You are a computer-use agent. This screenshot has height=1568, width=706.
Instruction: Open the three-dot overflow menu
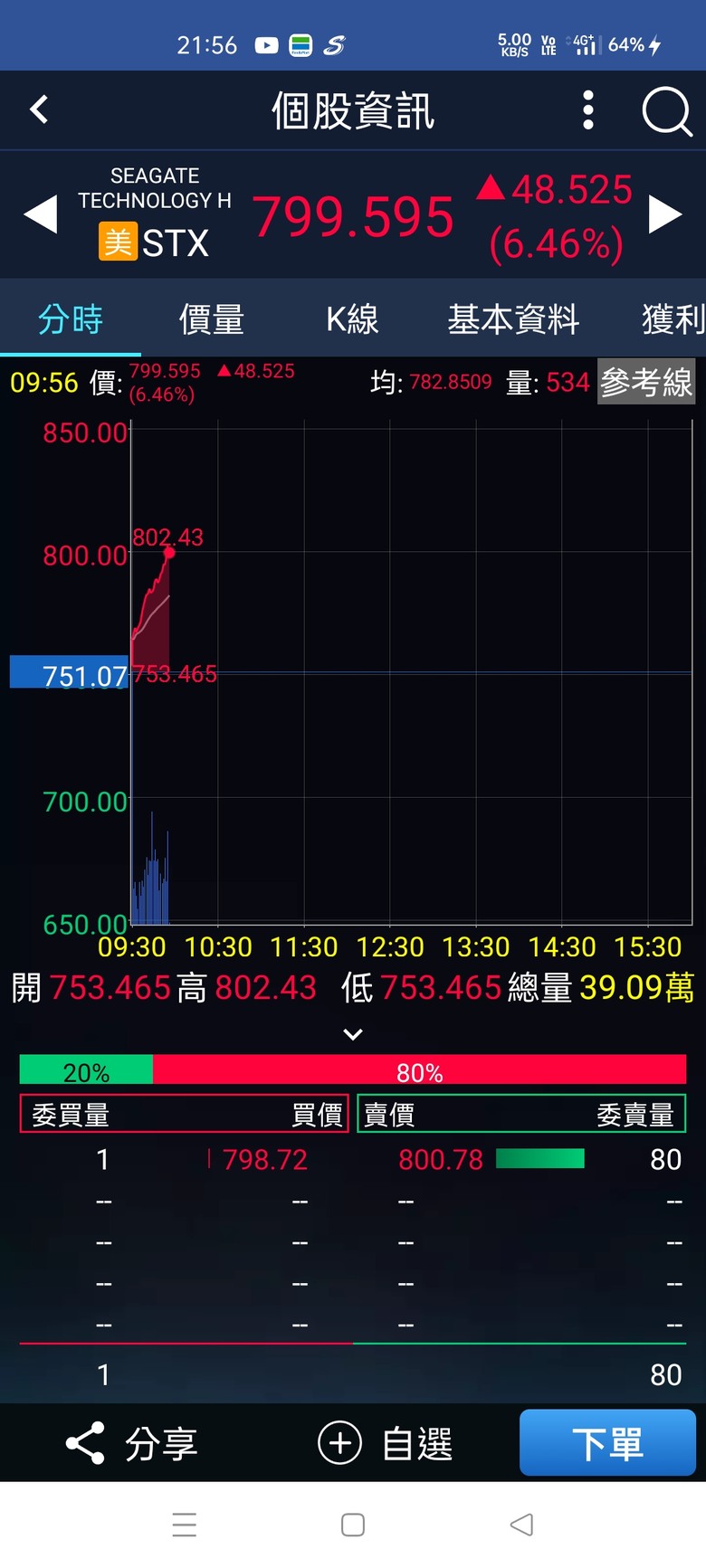click(x=588, y=110)
